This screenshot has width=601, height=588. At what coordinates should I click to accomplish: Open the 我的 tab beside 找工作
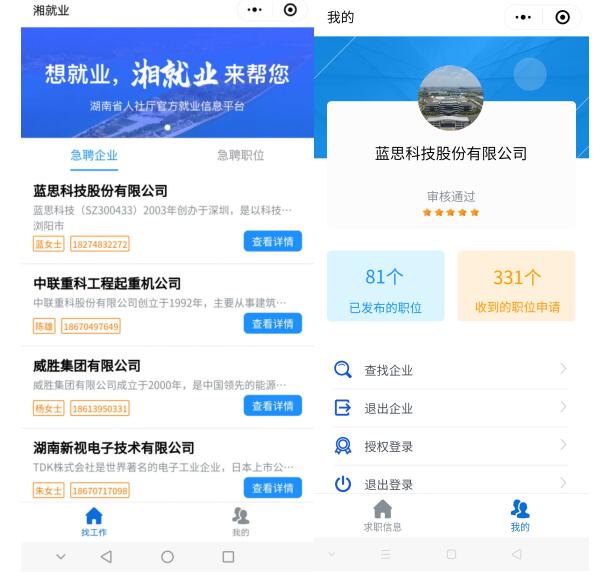240,521
